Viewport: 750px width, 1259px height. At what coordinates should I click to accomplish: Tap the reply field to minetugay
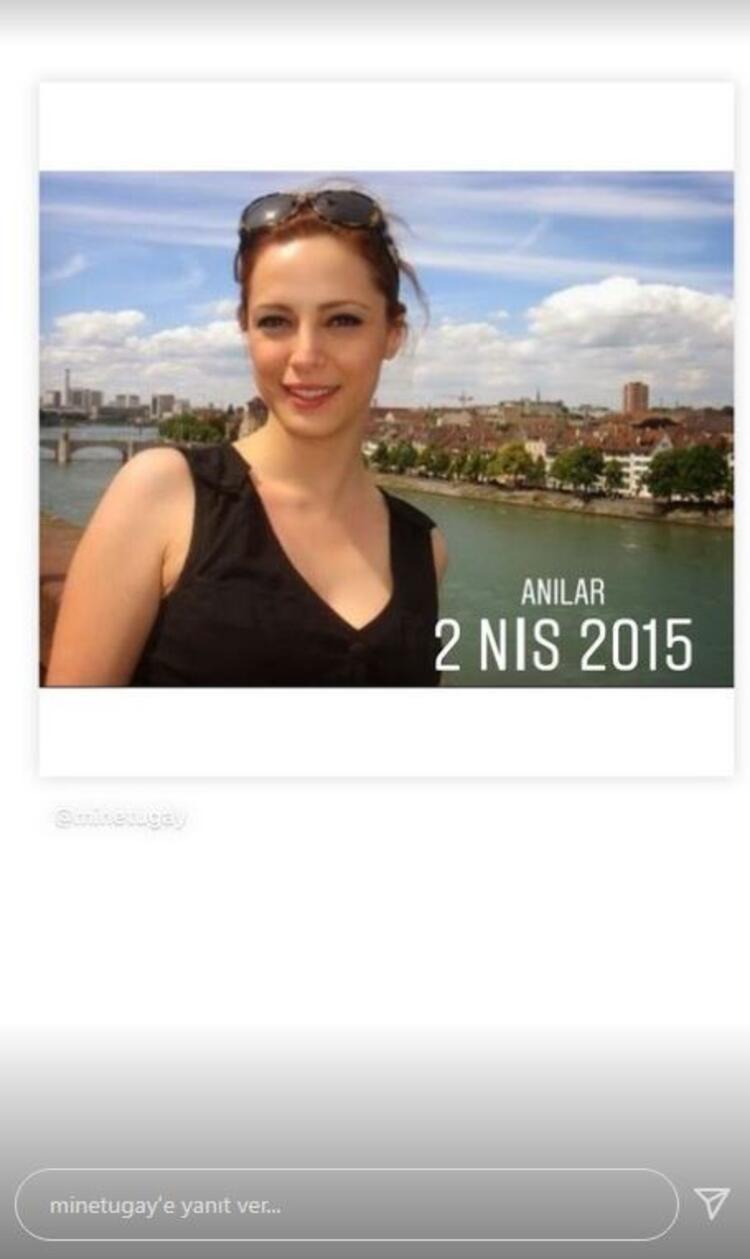click(345, 1204)
